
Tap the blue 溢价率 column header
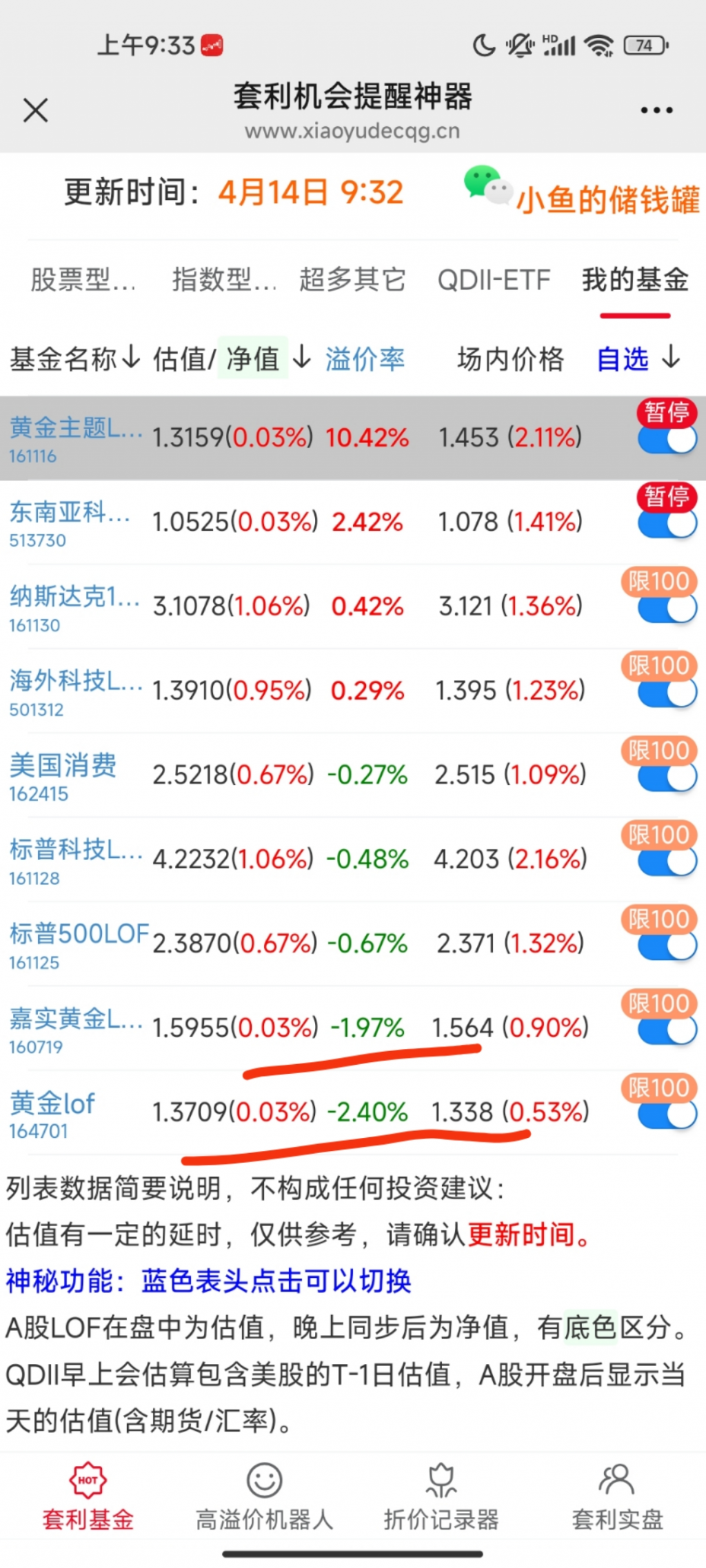365,359
